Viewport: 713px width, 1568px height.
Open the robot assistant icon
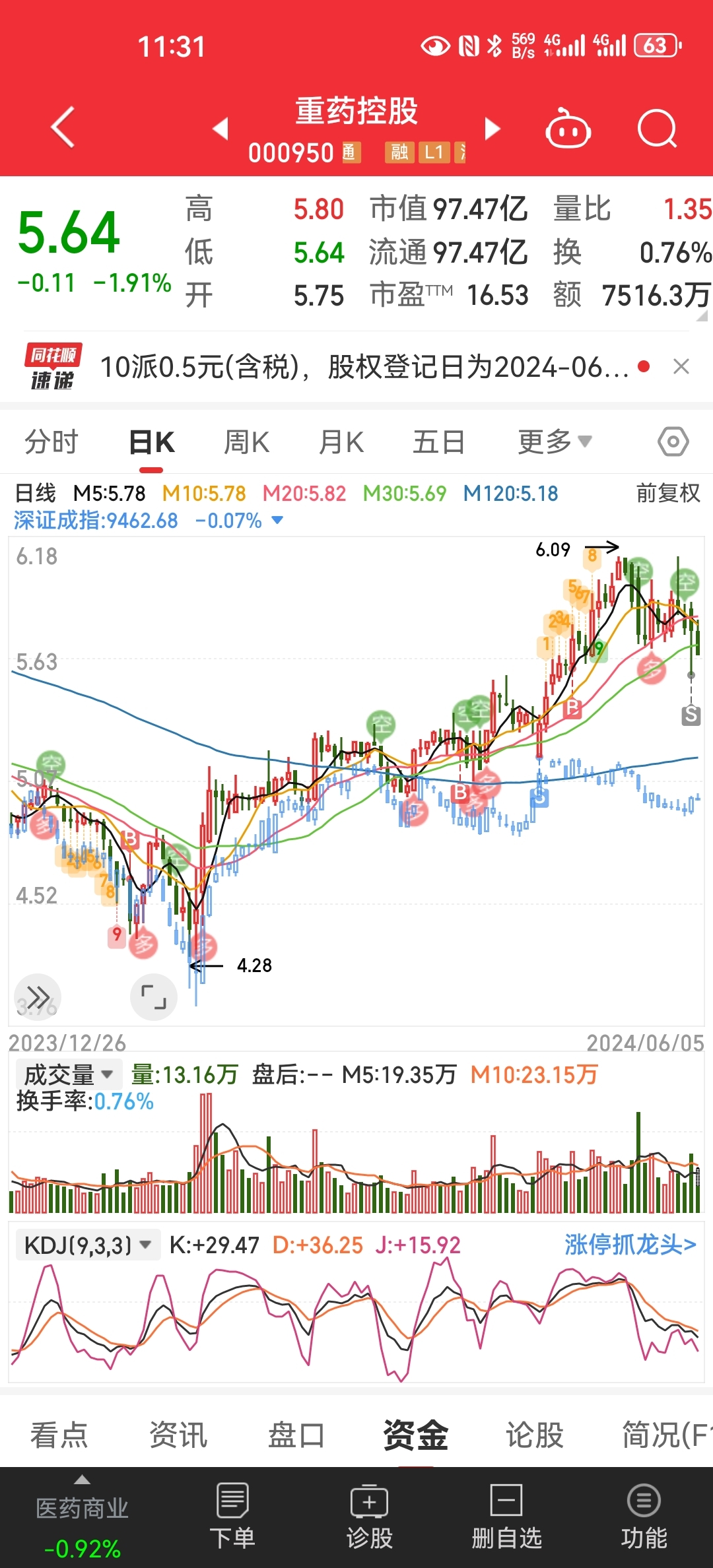click(568, 128)
